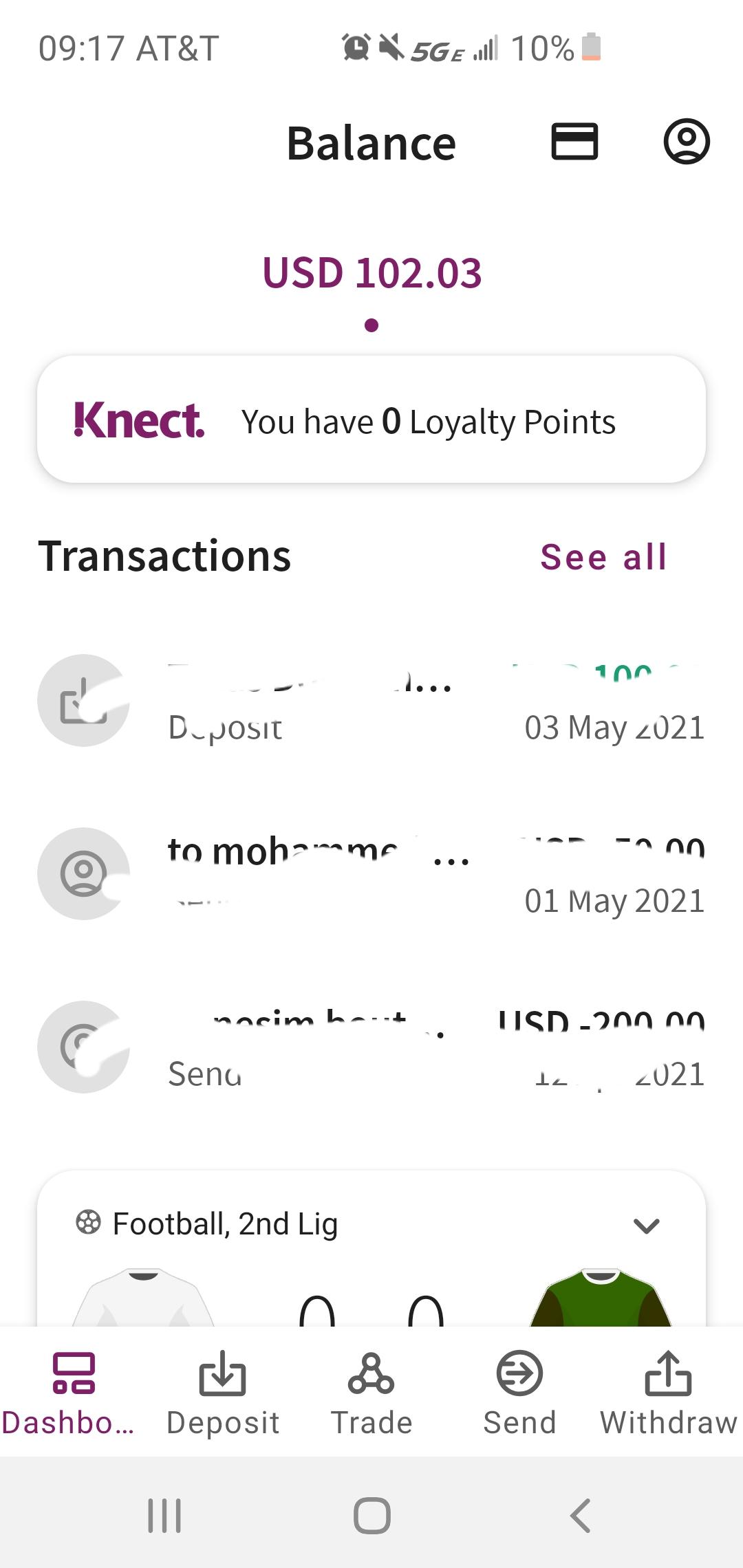Screen dimensions: 743x1568
Task: Expand the Football, 2nd Lig chevron
Action: 646,1225
